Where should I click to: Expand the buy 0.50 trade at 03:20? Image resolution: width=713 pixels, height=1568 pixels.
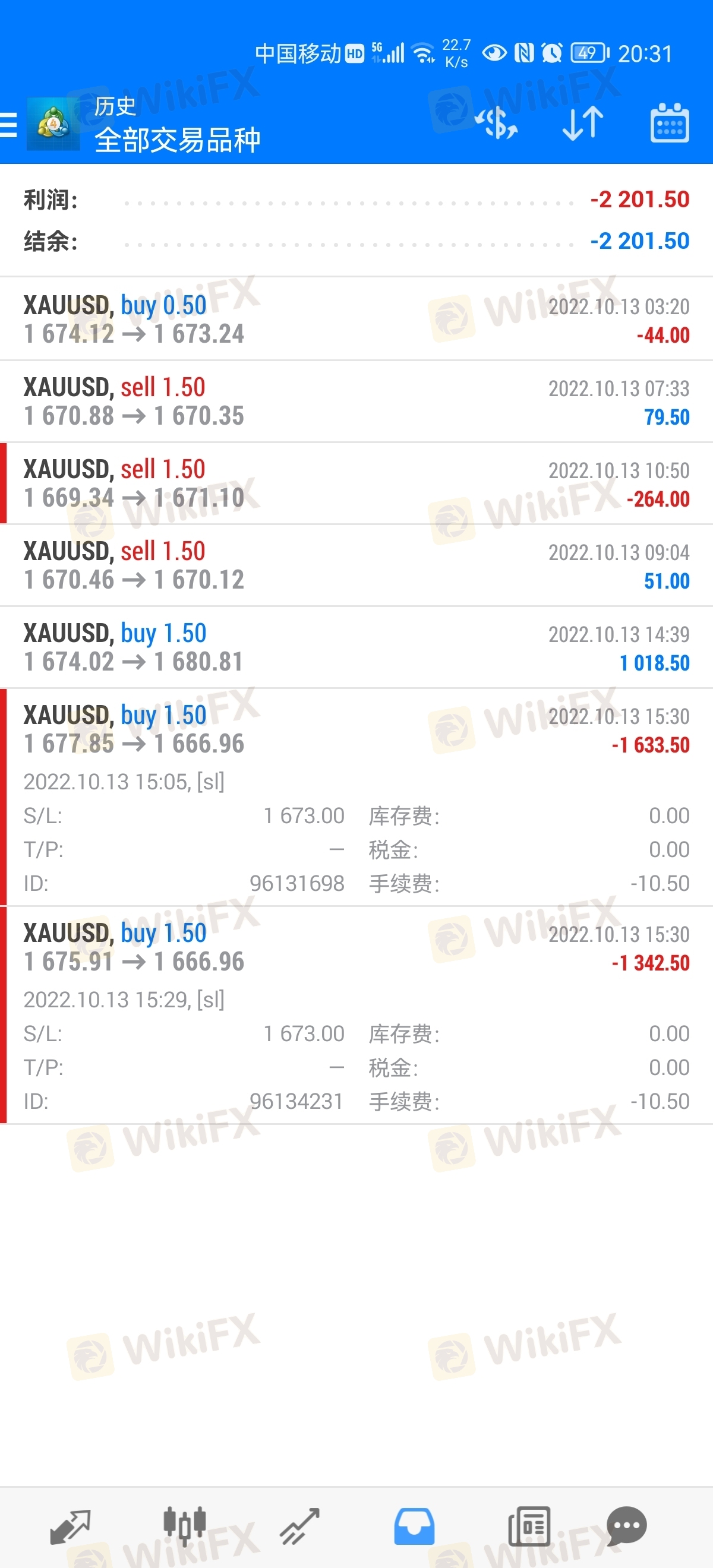(356, 319)
